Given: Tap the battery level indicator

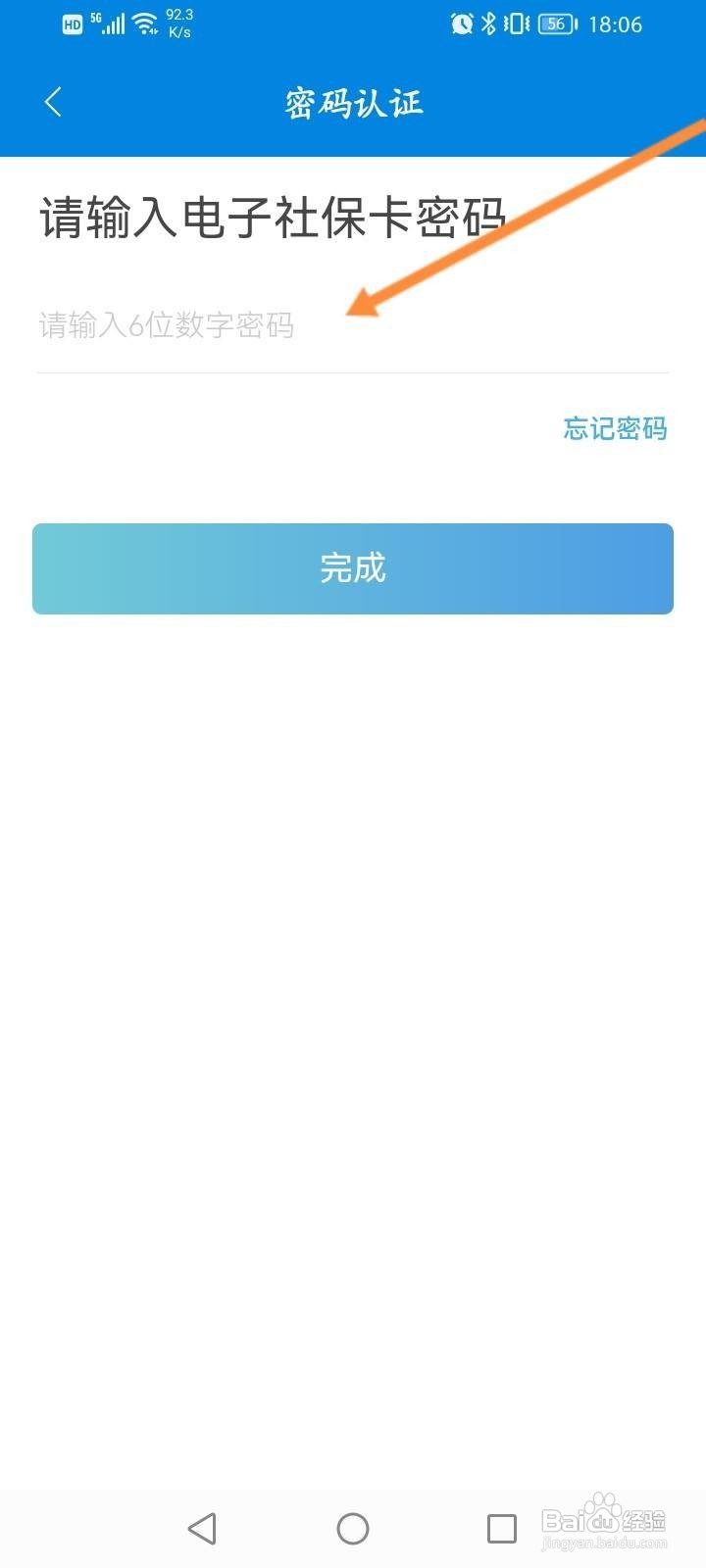Looking at the screenshot, I should pyautogui.click(x=554, y=24).
